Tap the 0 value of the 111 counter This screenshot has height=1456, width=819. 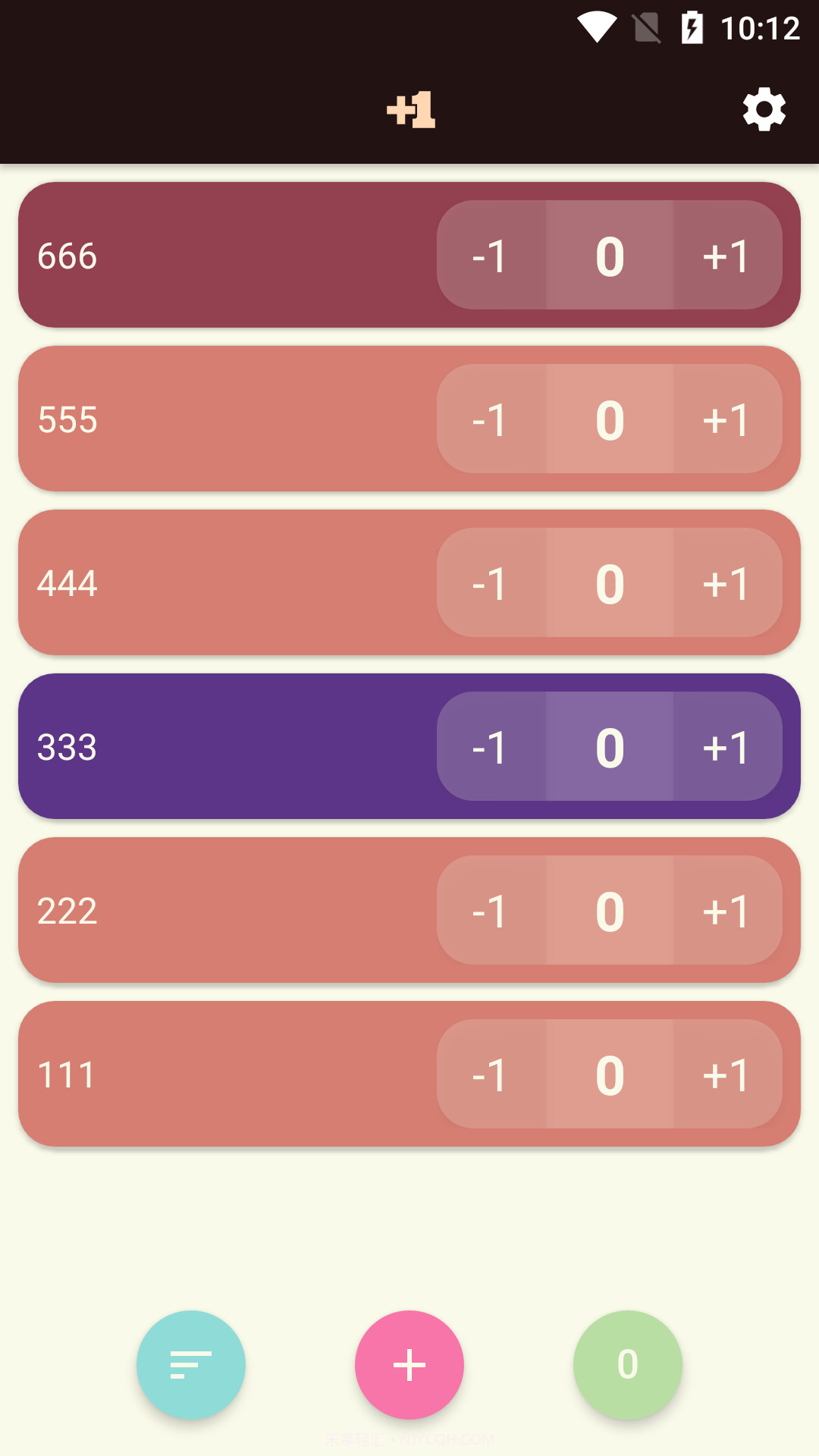pos(610,1075)
